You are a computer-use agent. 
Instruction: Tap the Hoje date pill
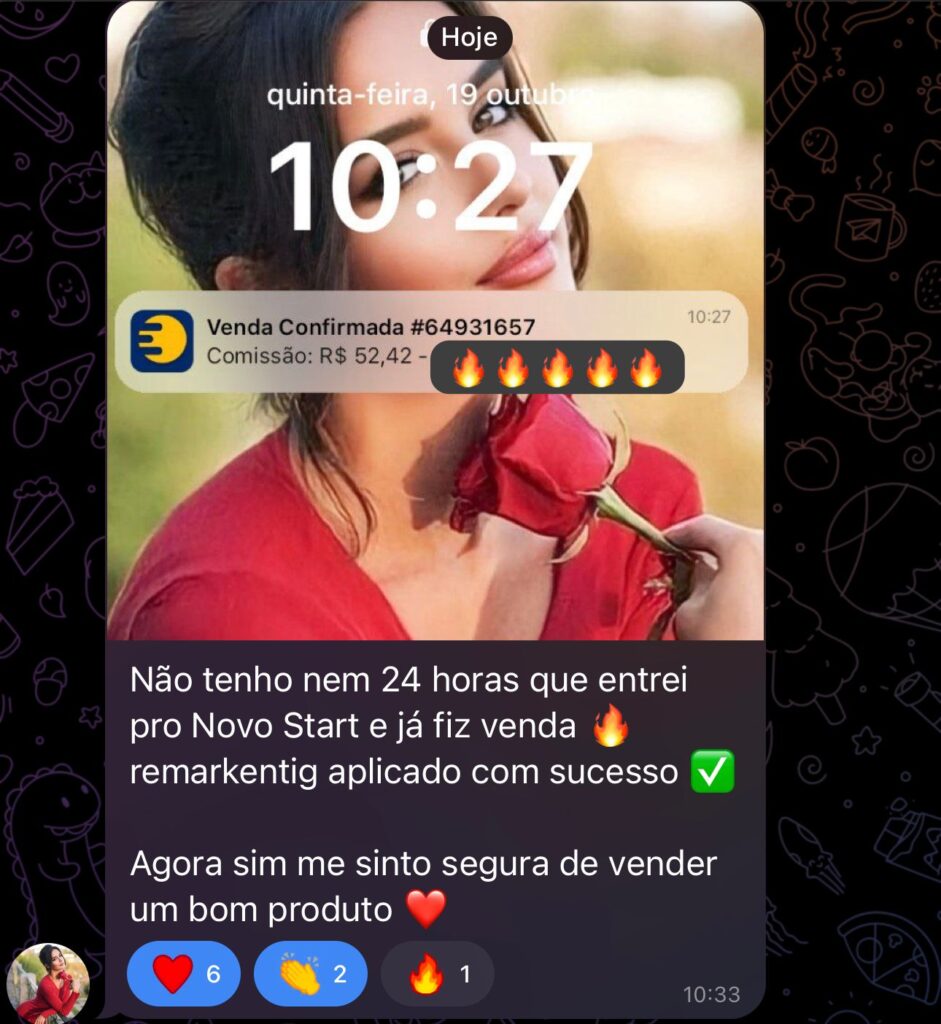coord(469,38)
